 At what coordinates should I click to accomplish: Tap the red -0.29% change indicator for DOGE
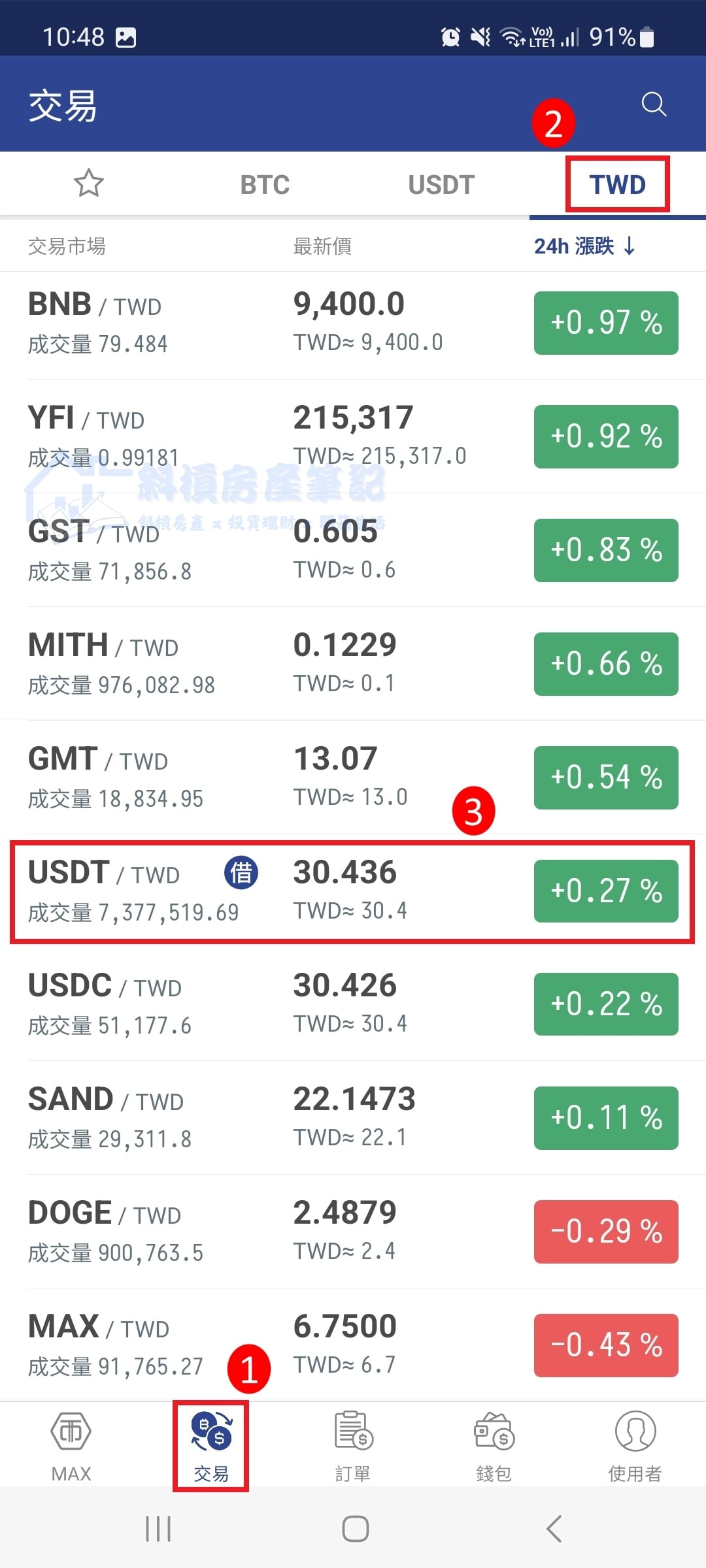pyautogui.click(x=605, y=1231)
